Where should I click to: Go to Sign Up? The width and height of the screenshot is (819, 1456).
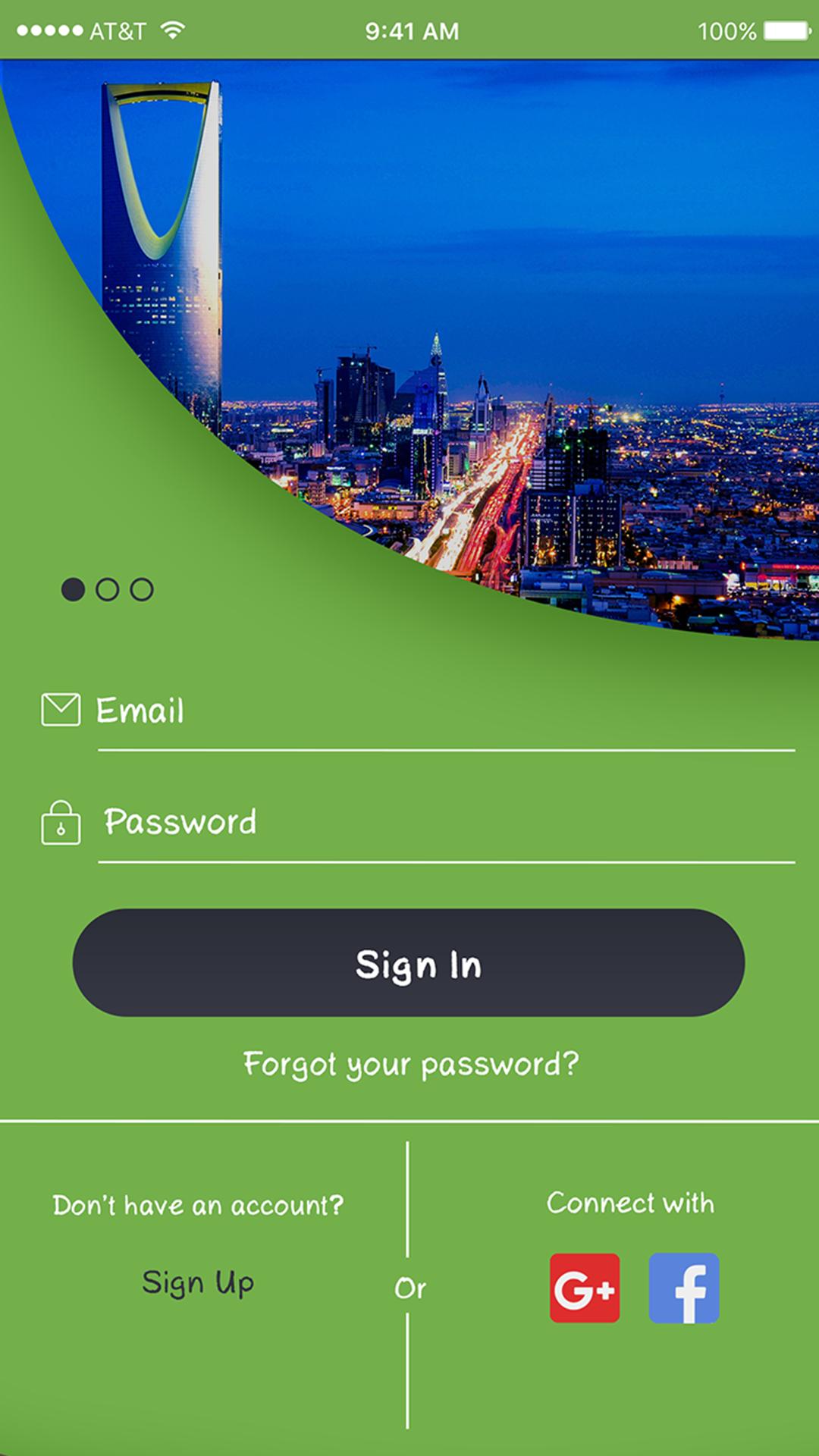[x=198, y=1283]
